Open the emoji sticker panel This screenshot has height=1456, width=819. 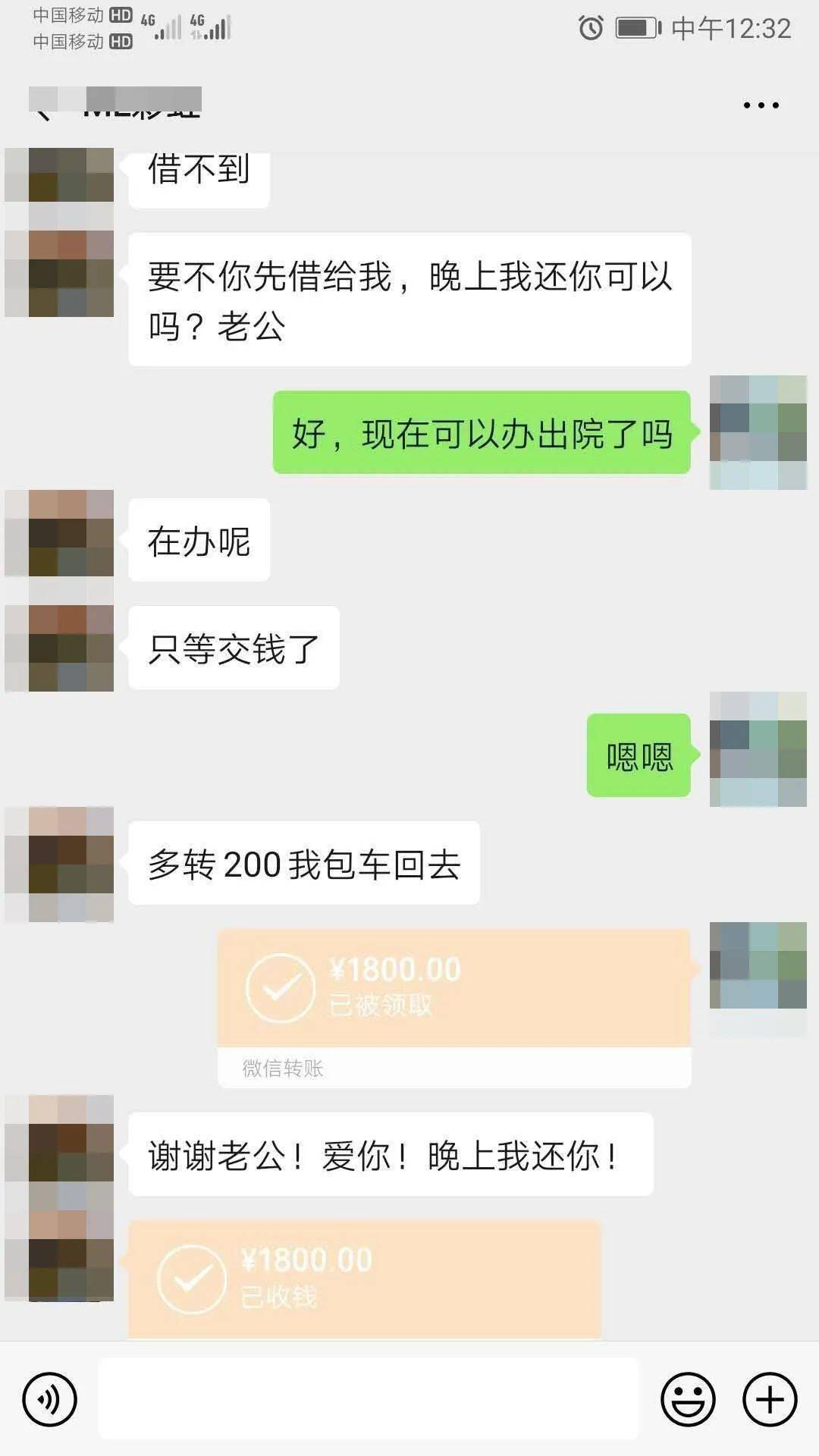688,1399
